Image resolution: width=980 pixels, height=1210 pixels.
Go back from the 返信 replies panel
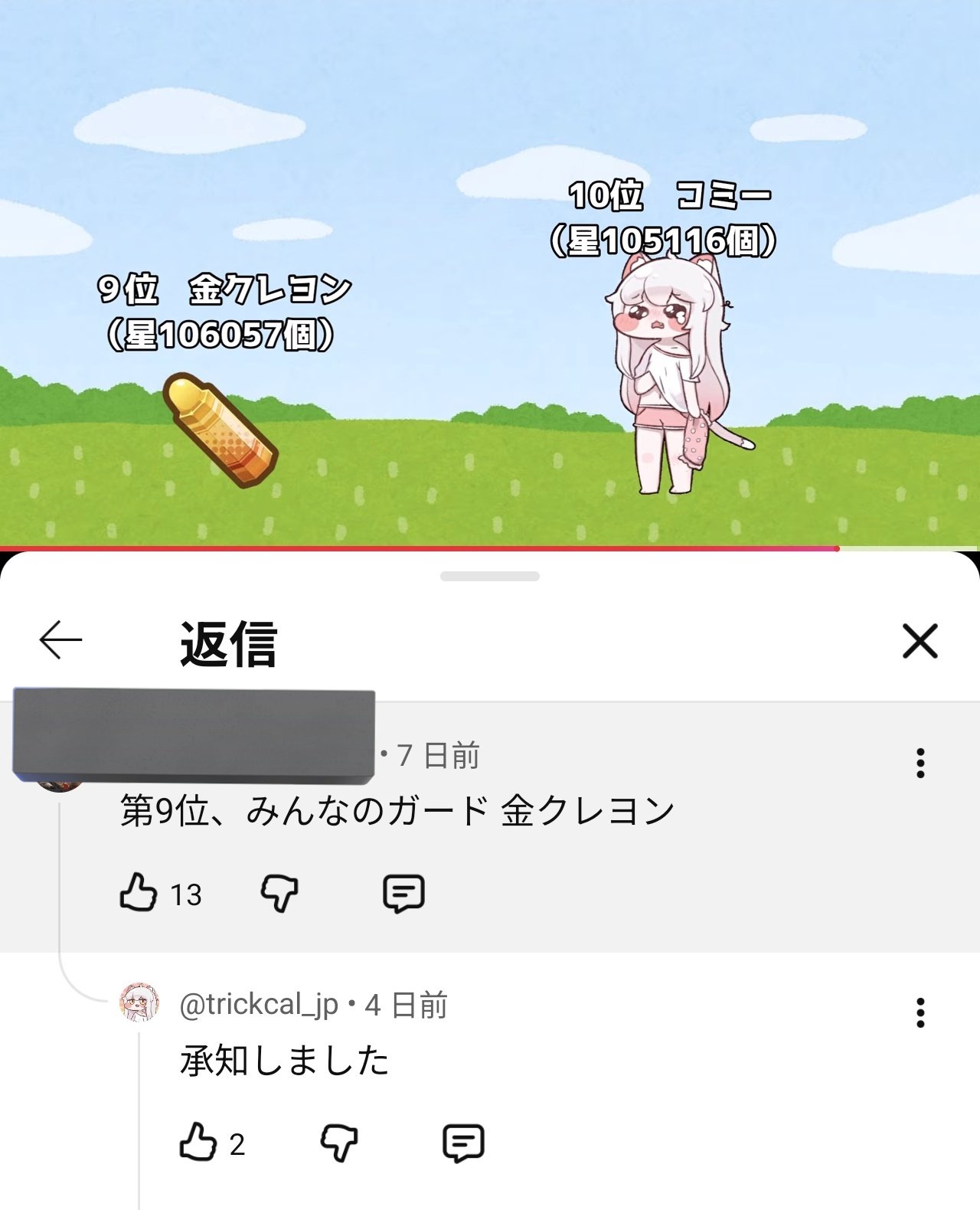(x=60, y=640)
